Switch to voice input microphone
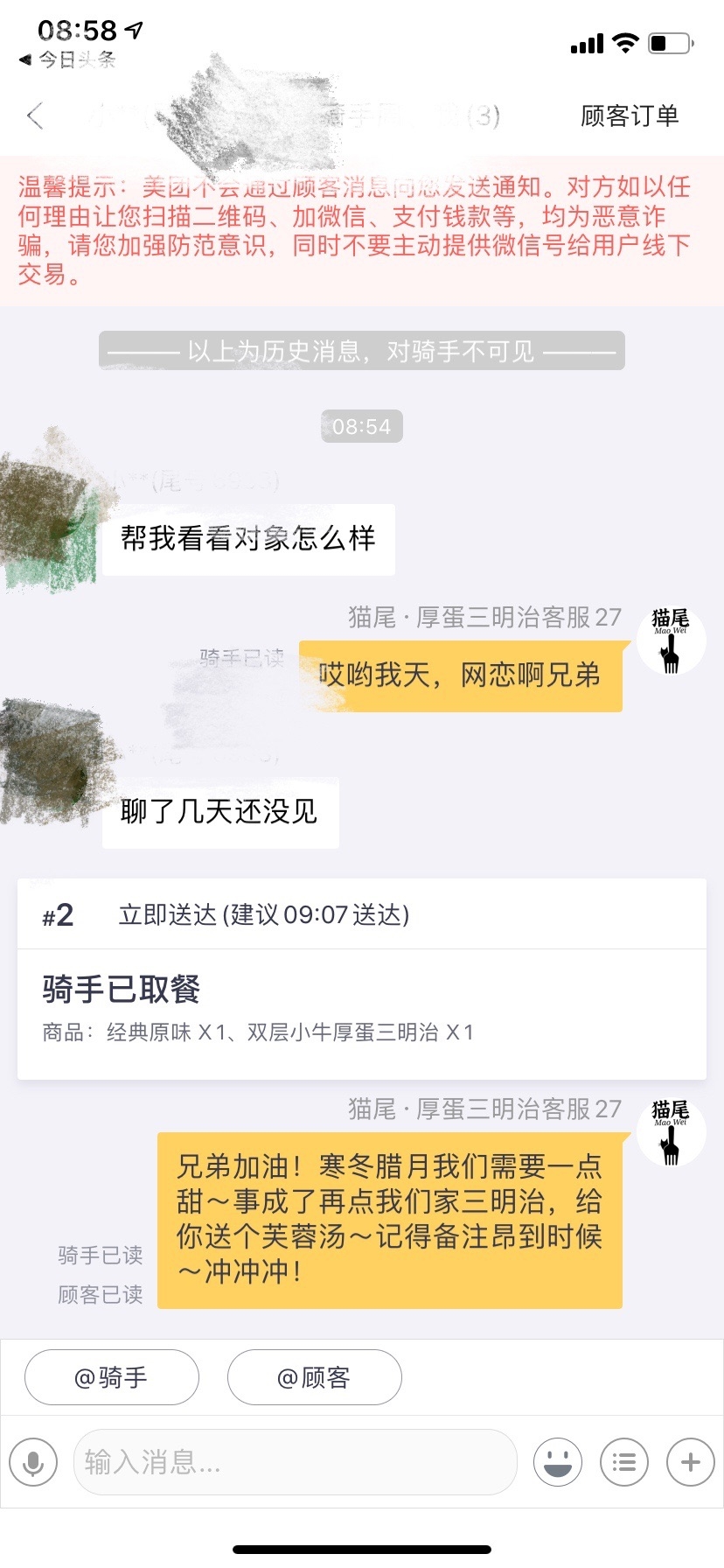Screen dimensions: 724x1568 [33, 1462]
